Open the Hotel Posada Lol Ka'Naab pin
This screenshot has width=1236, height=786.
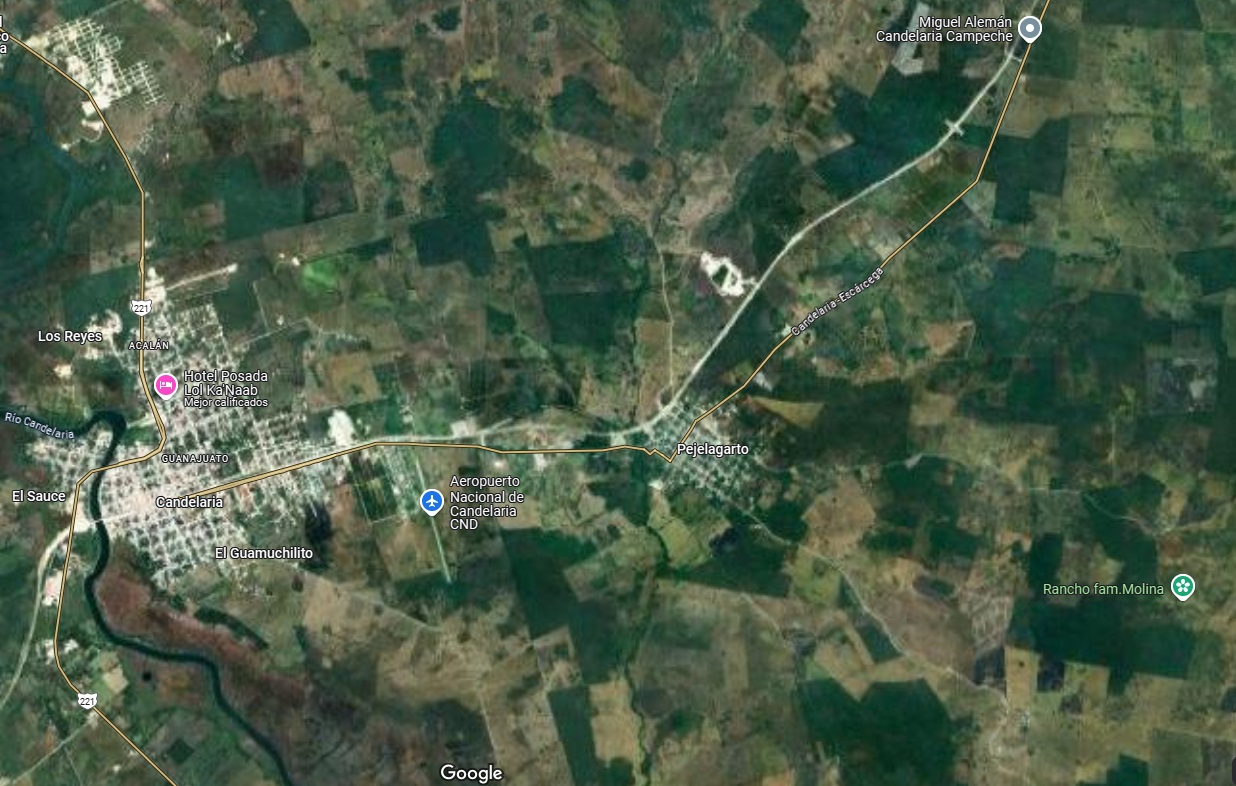tap(166, 384)
